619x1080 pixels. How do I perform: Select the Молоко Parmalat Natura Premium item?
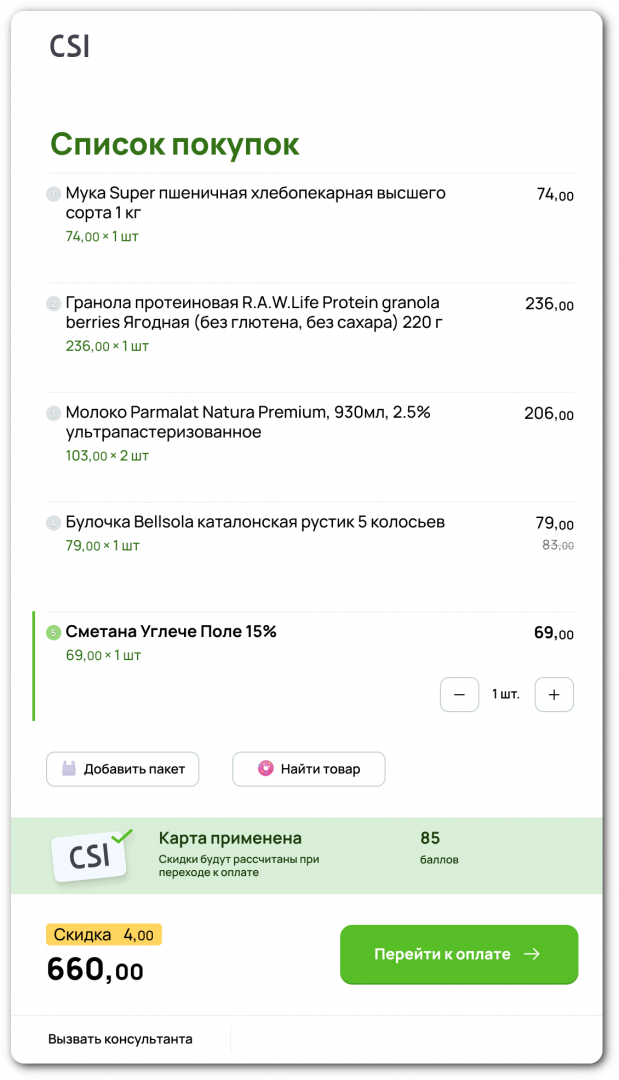click(x=248, y=422)
